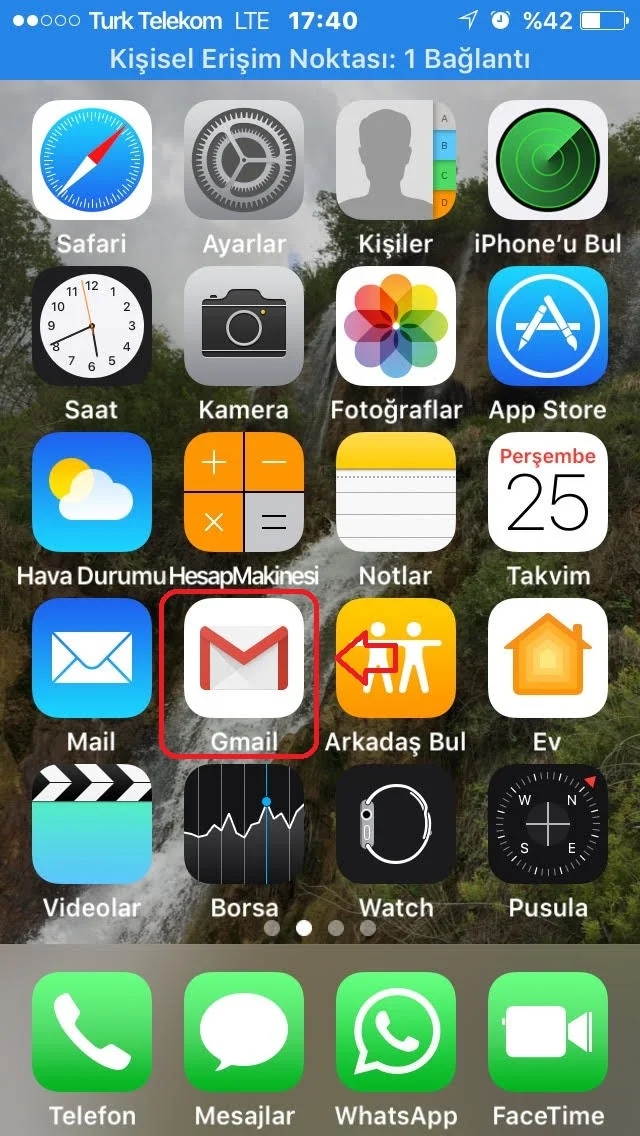Open Mesajlar messages from the dock

pos(244,1032)
